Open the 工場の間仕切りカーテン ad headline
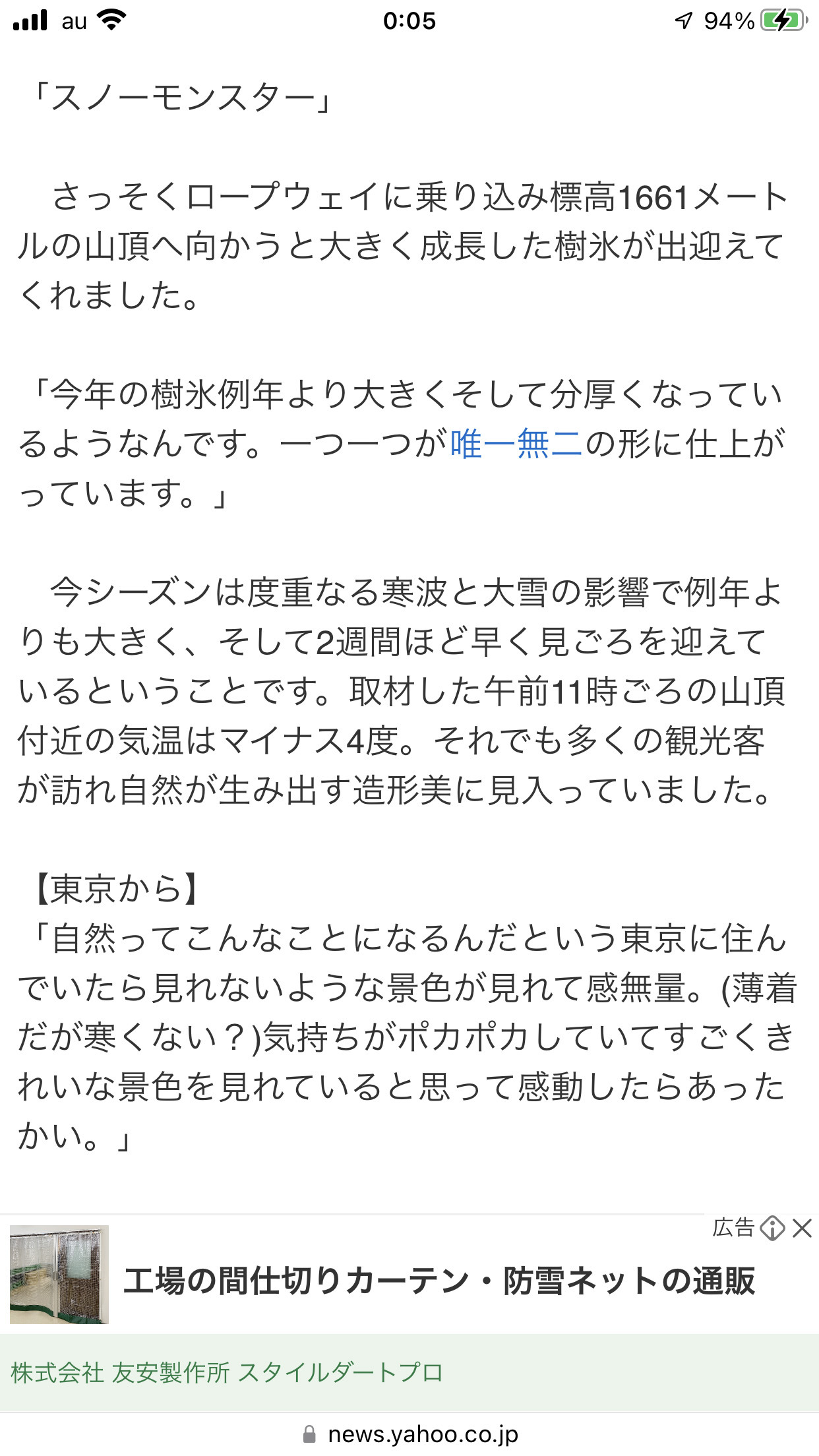819x1456 pixels. click(439, 1281)
